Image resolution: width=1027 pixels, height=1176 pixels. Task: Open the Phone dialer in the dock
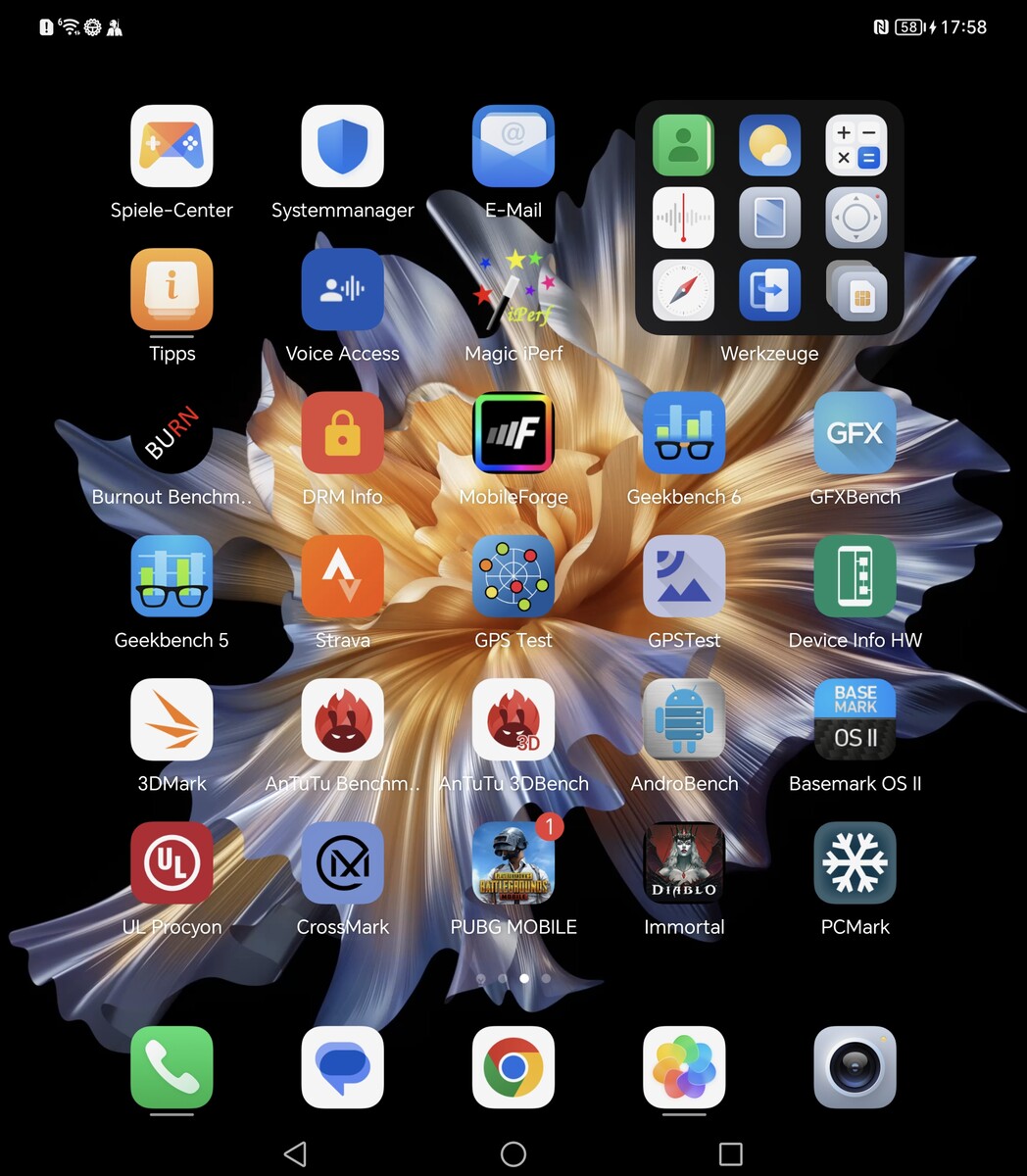click(x=171, y=1067)
